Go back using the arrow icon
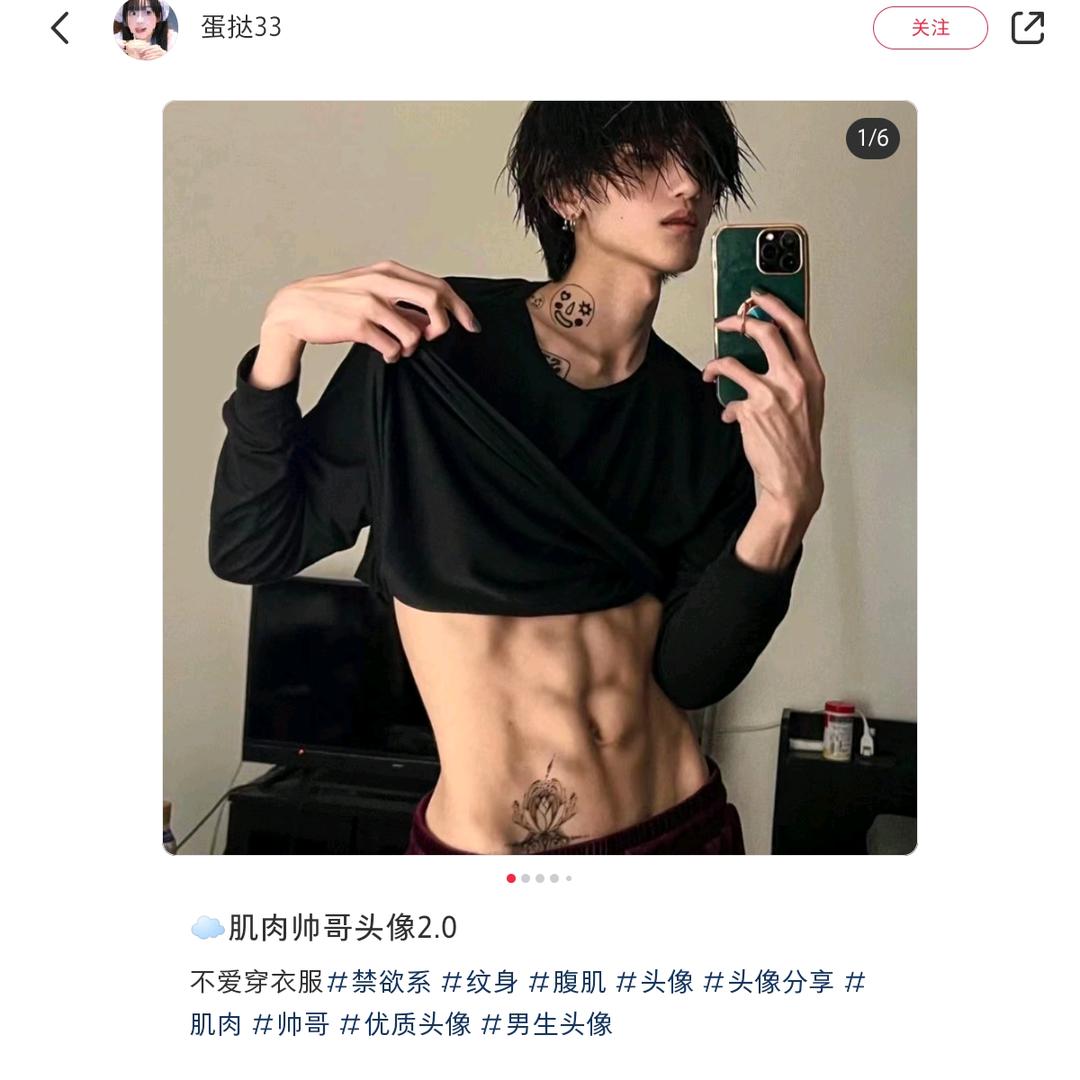Image resolution: width=1080 pixels, height=1080 pixels. pyautogui.click(x=60, y=28)
